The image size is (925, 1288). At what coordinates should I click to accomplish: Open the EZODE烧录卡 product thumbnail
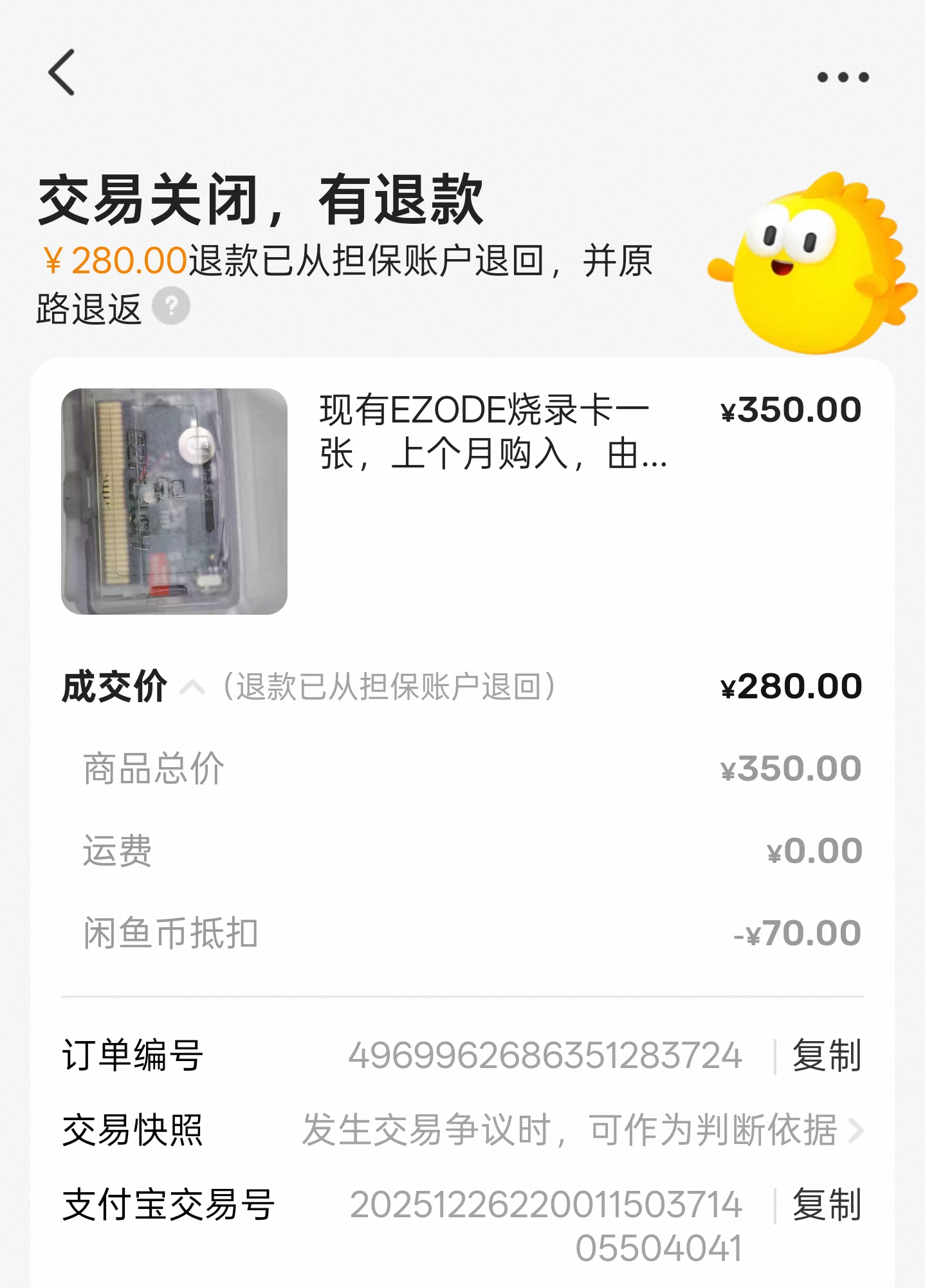click(x=174, y=502)
